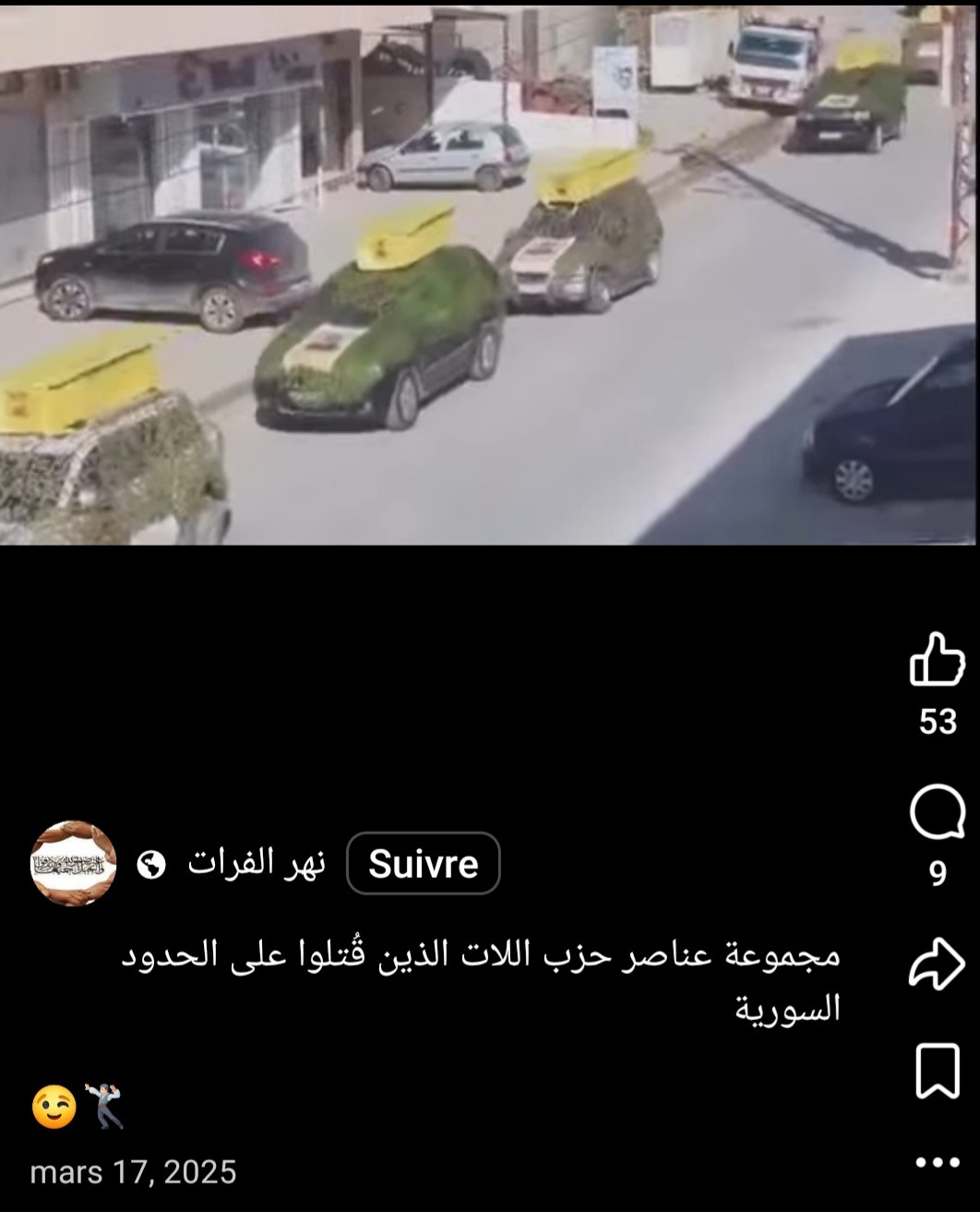
Task: Share this video post
Action: (937, 963)
